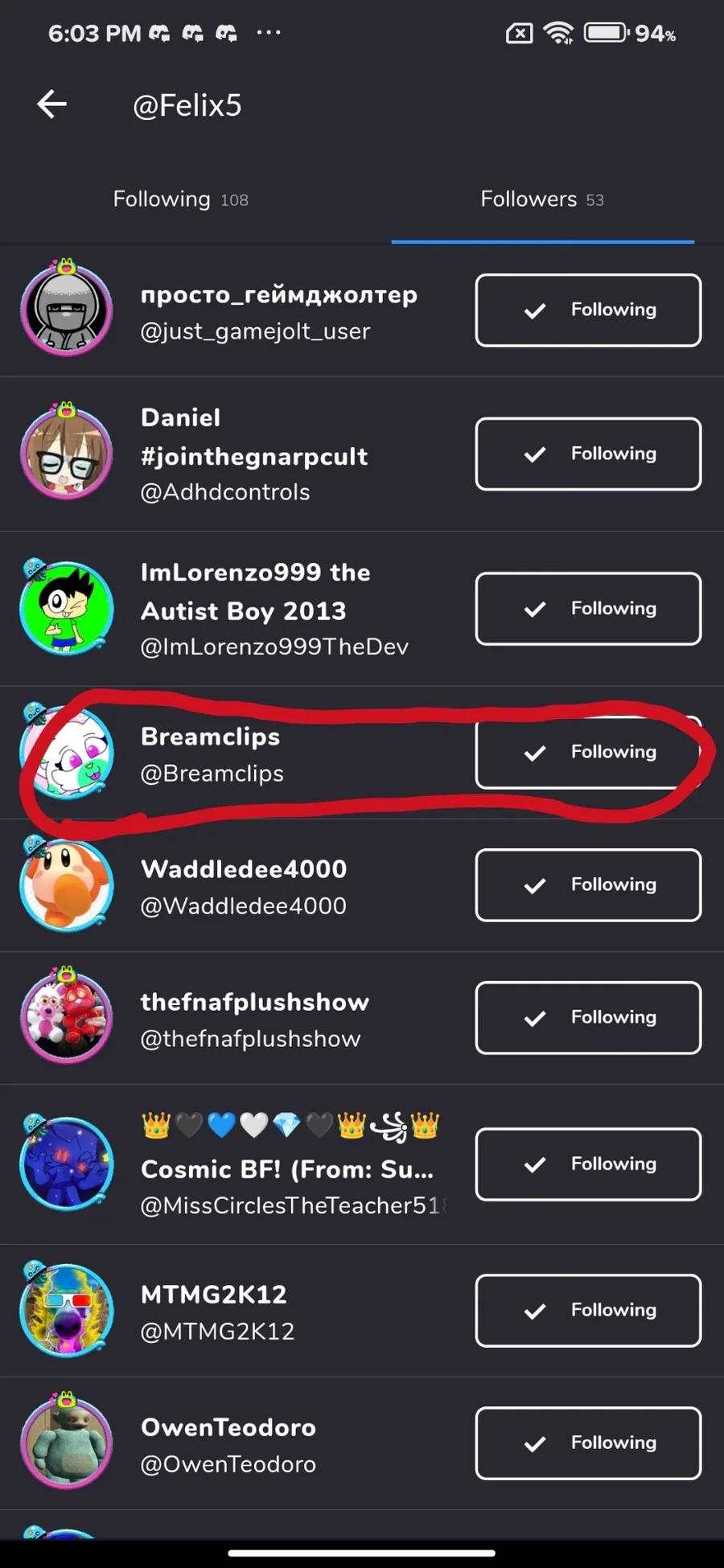Select the Followers tab
Viewport: 724px width, 1568px height.
[x=541, y=199]
